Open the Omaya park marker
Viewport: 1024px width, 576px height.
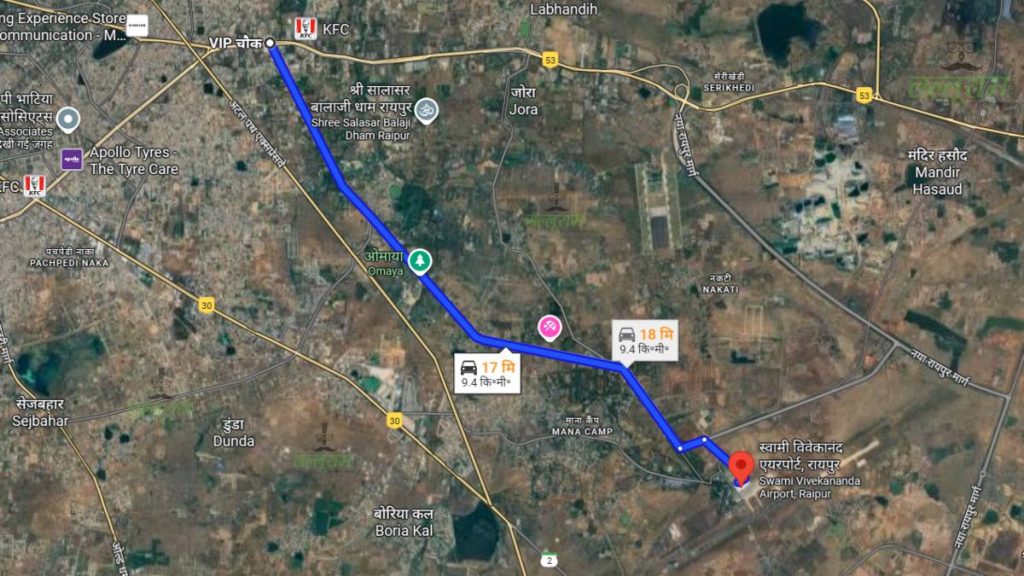[421, 262]
